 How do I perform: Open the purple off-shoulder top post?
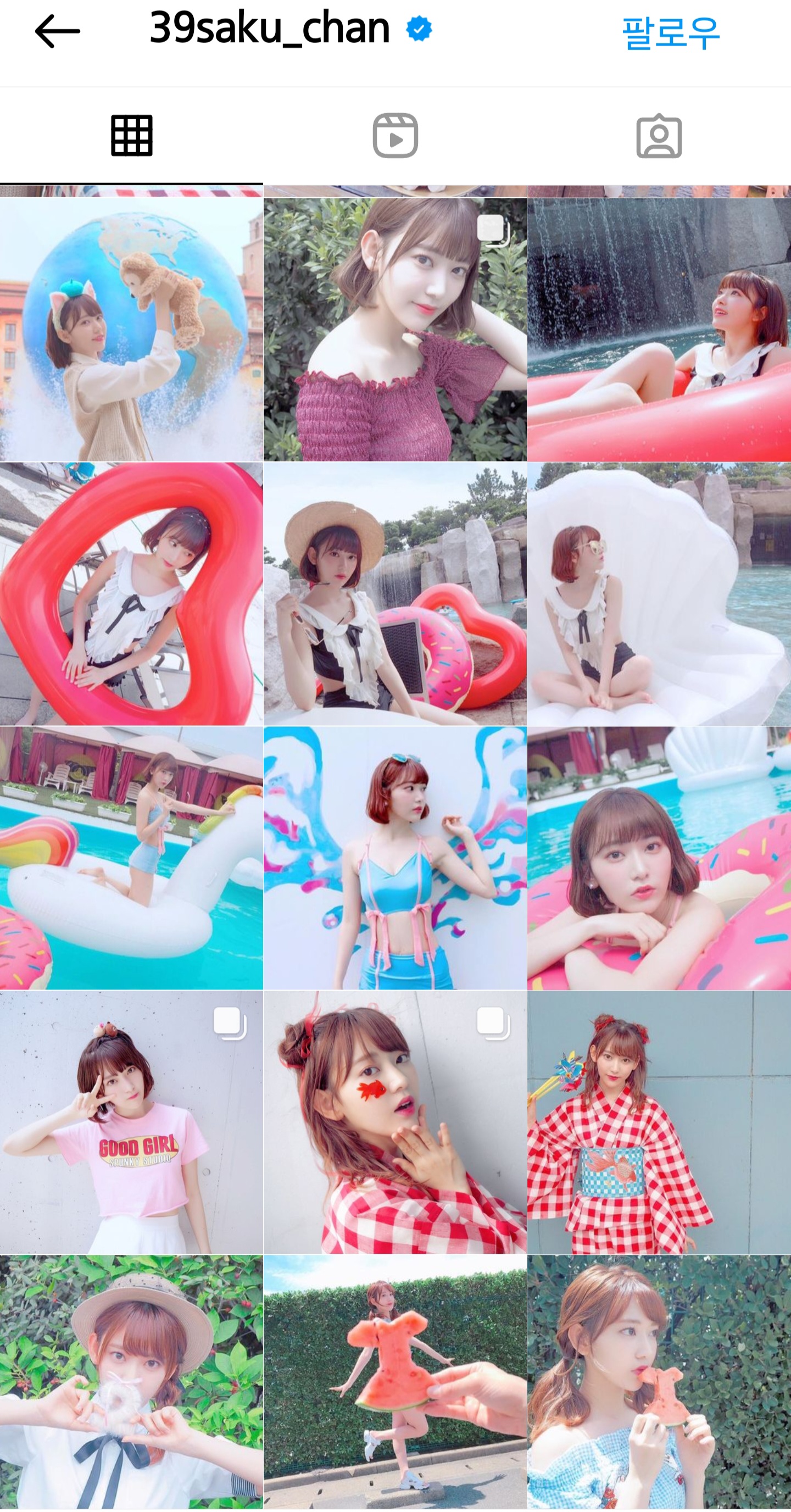pyautogui.click(x=395, y=329)
